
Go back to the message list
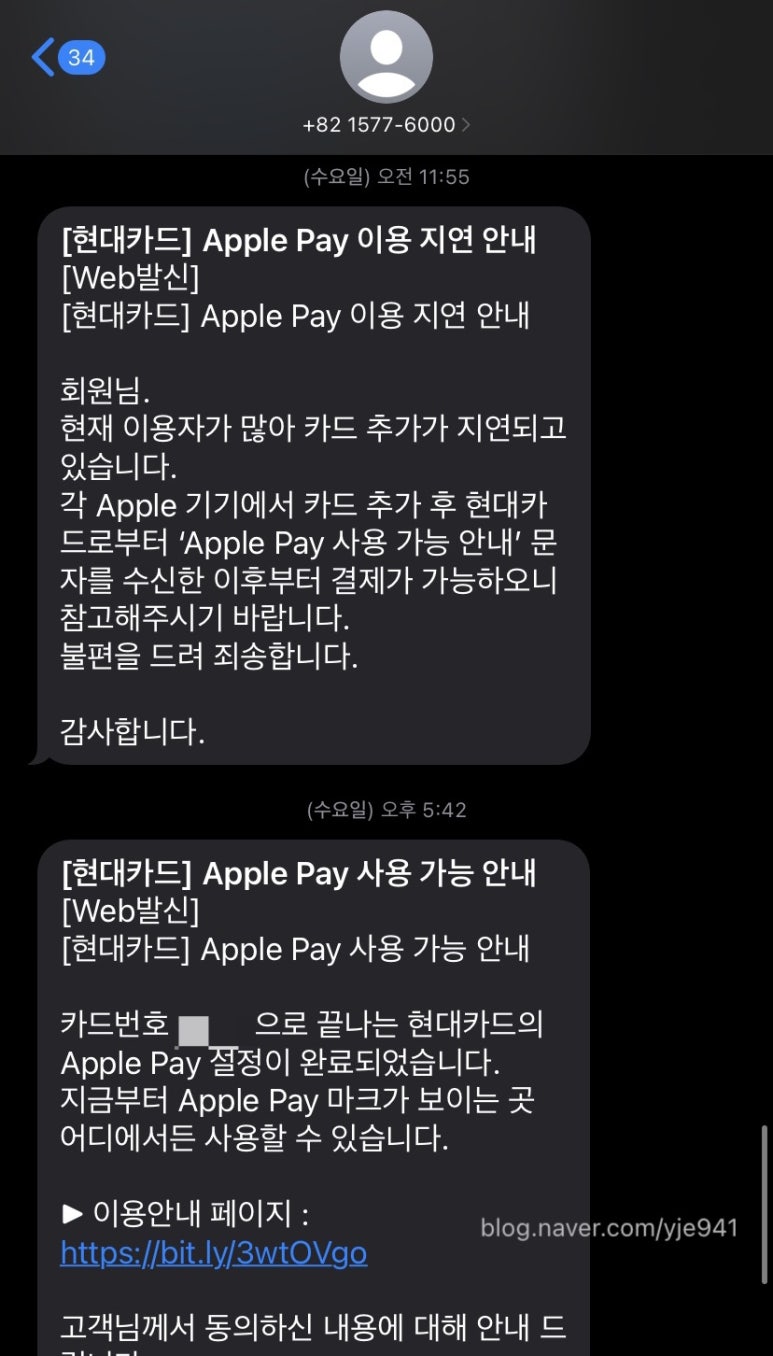[67, 57]
